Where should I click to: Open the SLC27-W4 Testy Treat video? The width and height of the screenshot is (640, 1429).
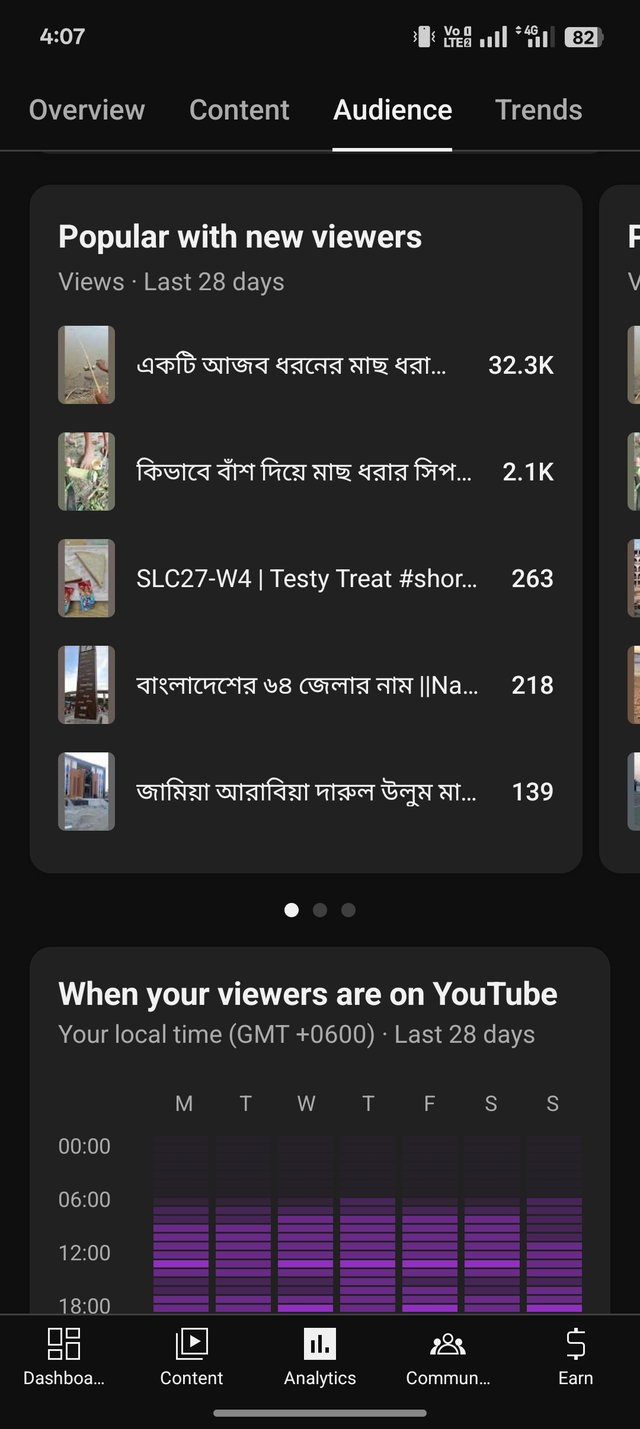(x=305, y=578)
